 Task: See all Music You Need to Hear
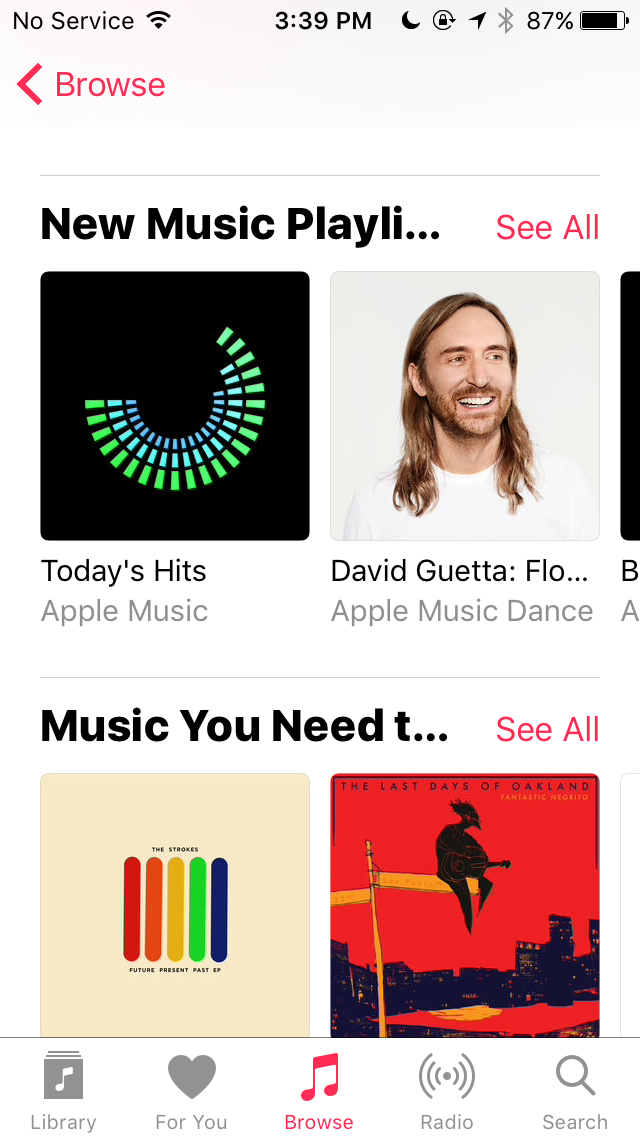tap(547, 729)
